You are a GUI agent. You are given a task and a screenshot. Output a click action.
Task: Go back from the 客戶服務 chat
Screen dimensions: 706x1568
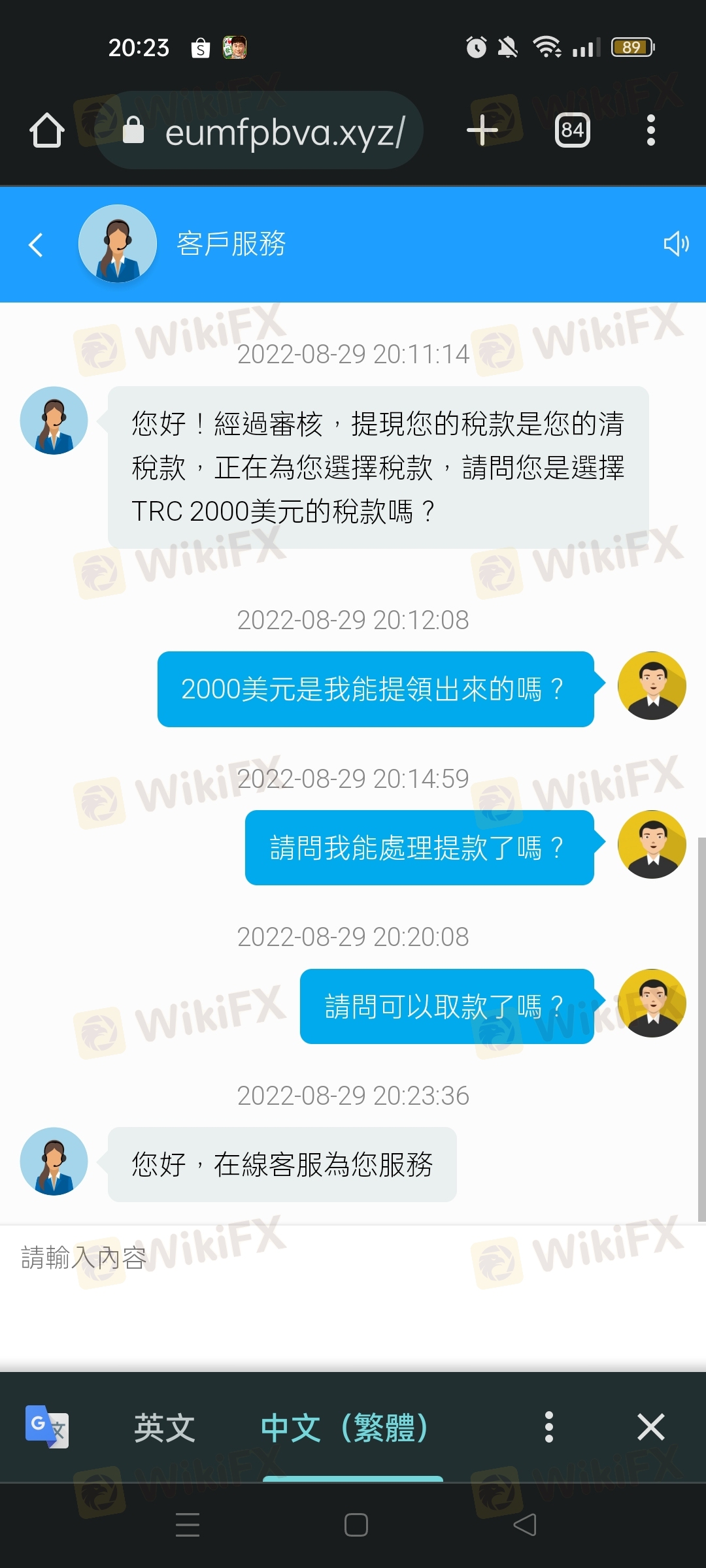point(36,245)
